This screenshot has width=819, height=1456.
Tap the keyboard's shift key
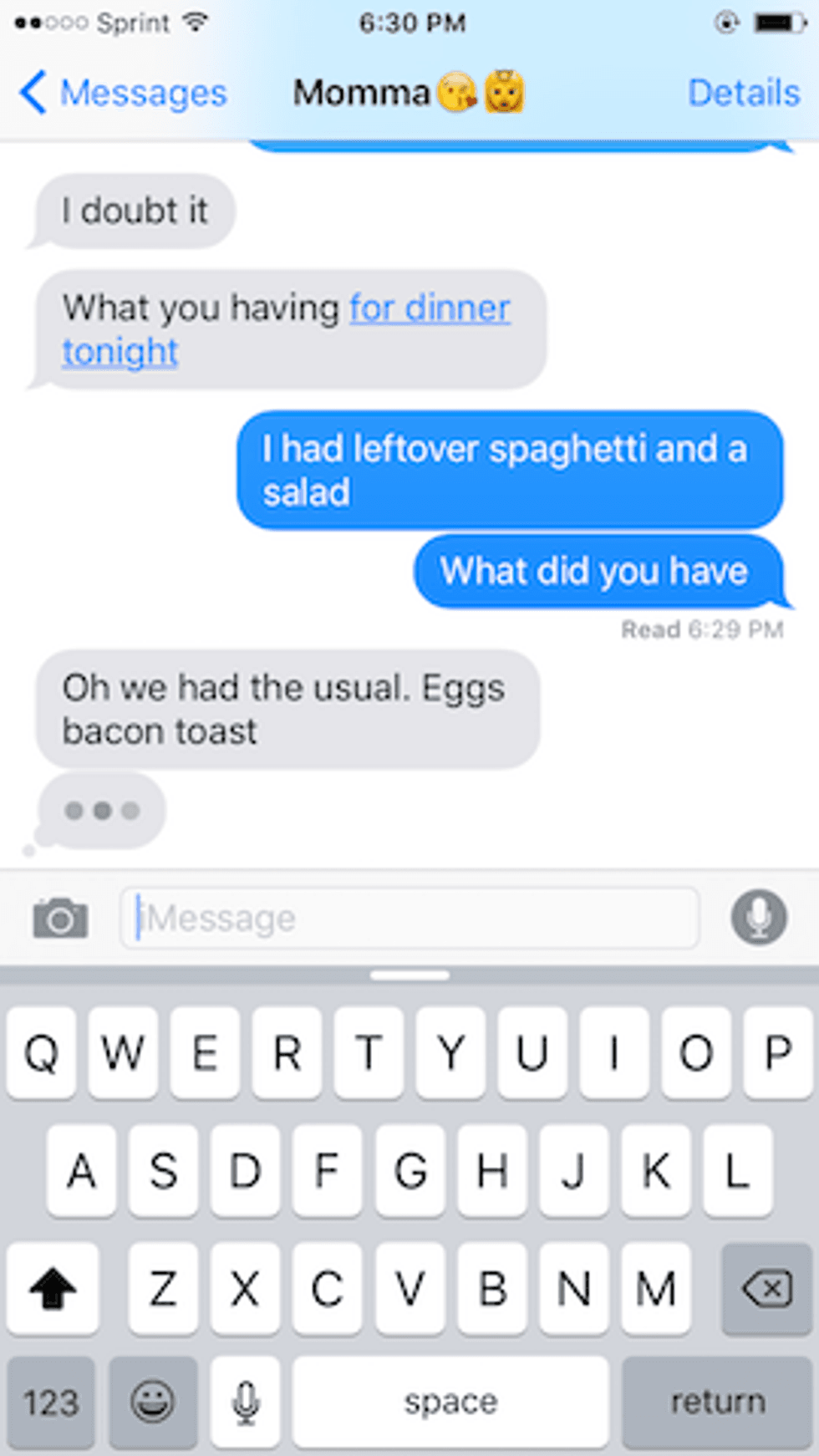[x=53, y=1288]
